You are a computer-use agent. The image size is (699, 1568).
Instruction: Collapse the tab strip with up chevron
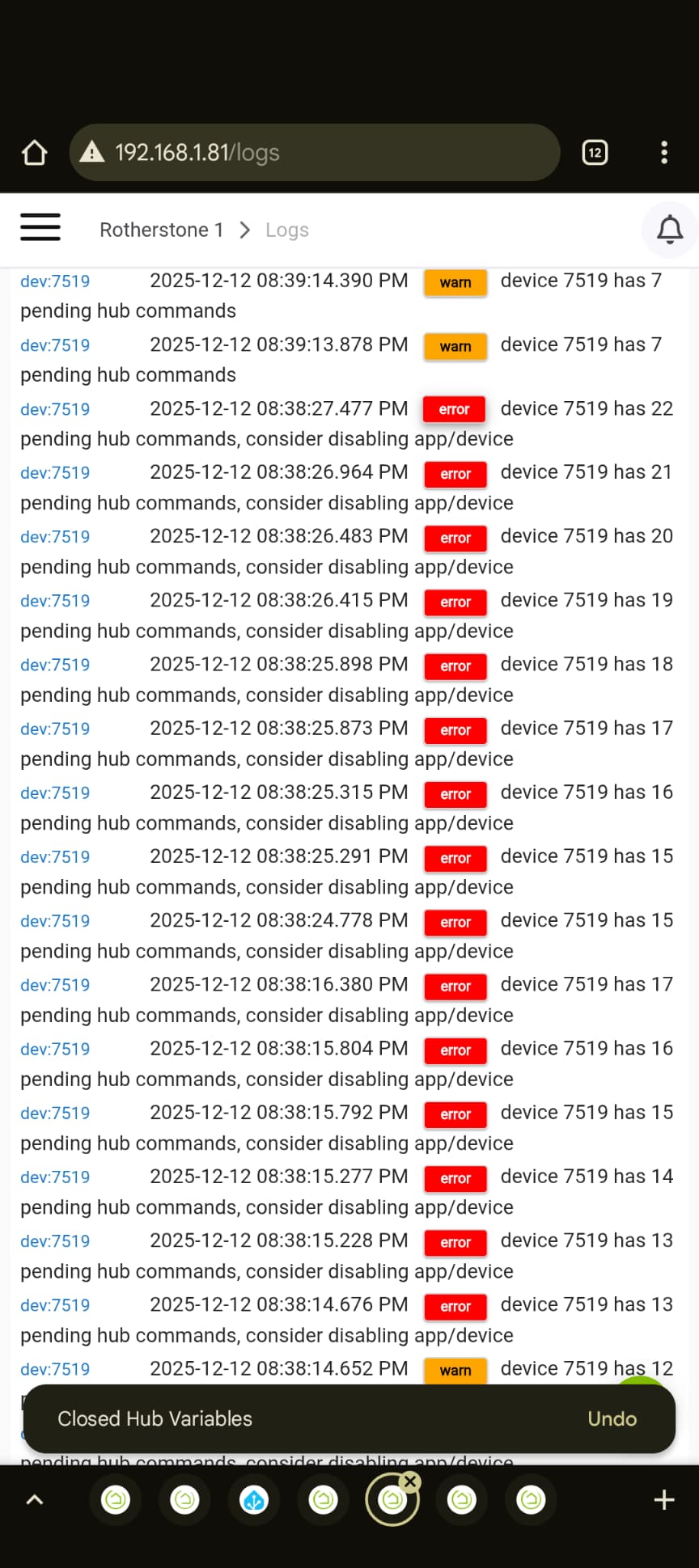[x=34, y=1500]
